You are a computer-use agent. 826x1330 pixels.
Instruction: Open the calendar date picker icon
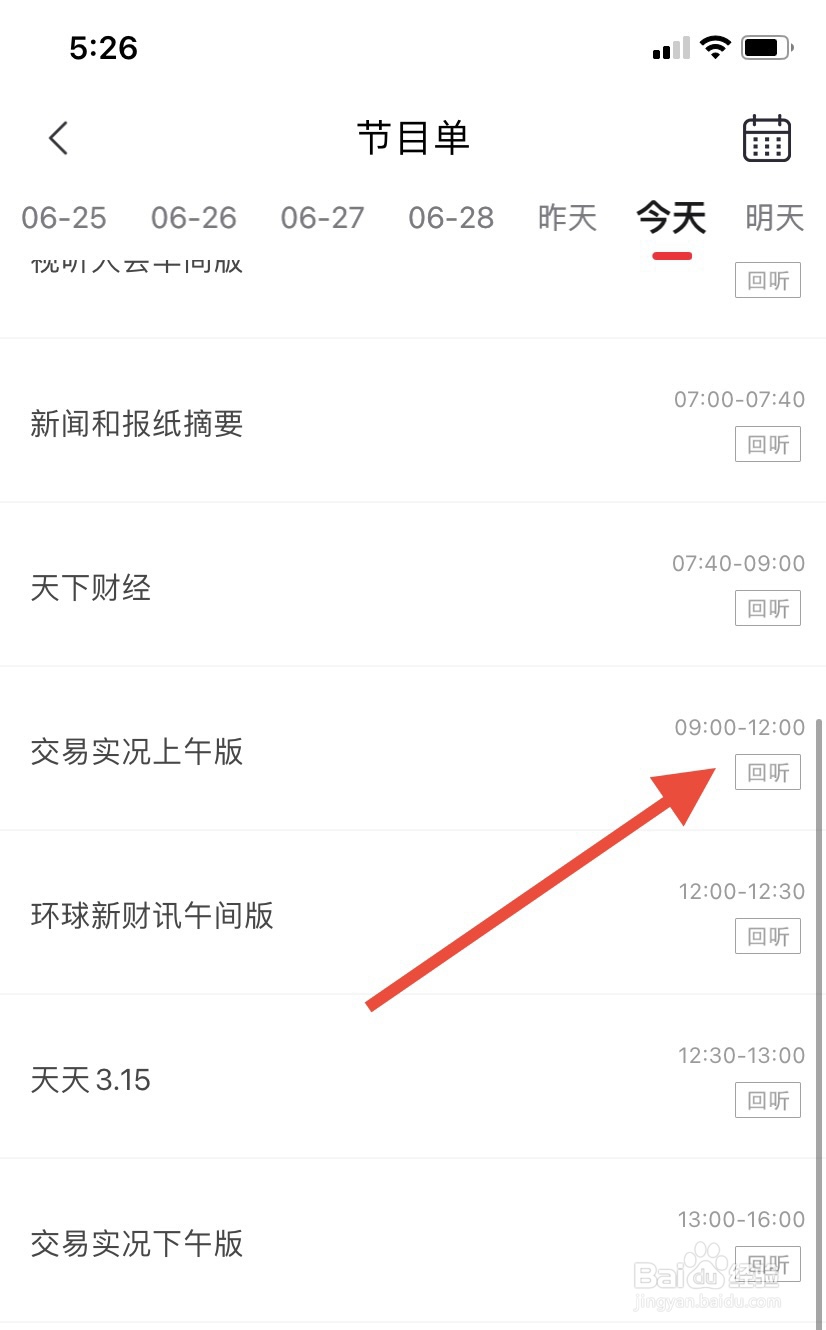point(766,138)
